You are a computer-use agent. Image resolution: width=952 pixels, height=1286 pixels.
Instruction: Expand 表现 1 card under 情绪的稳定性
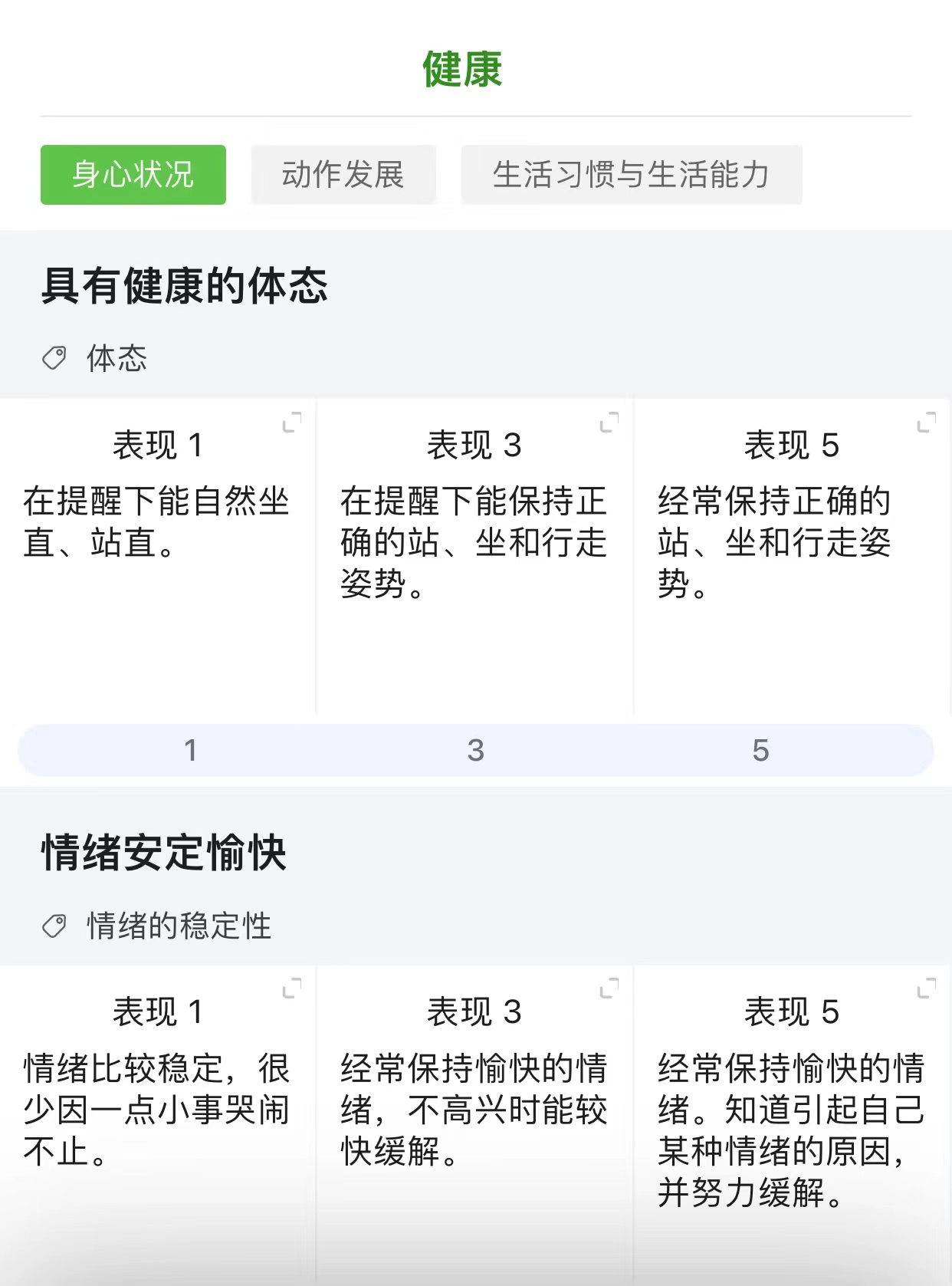click(x=292, y=988)
